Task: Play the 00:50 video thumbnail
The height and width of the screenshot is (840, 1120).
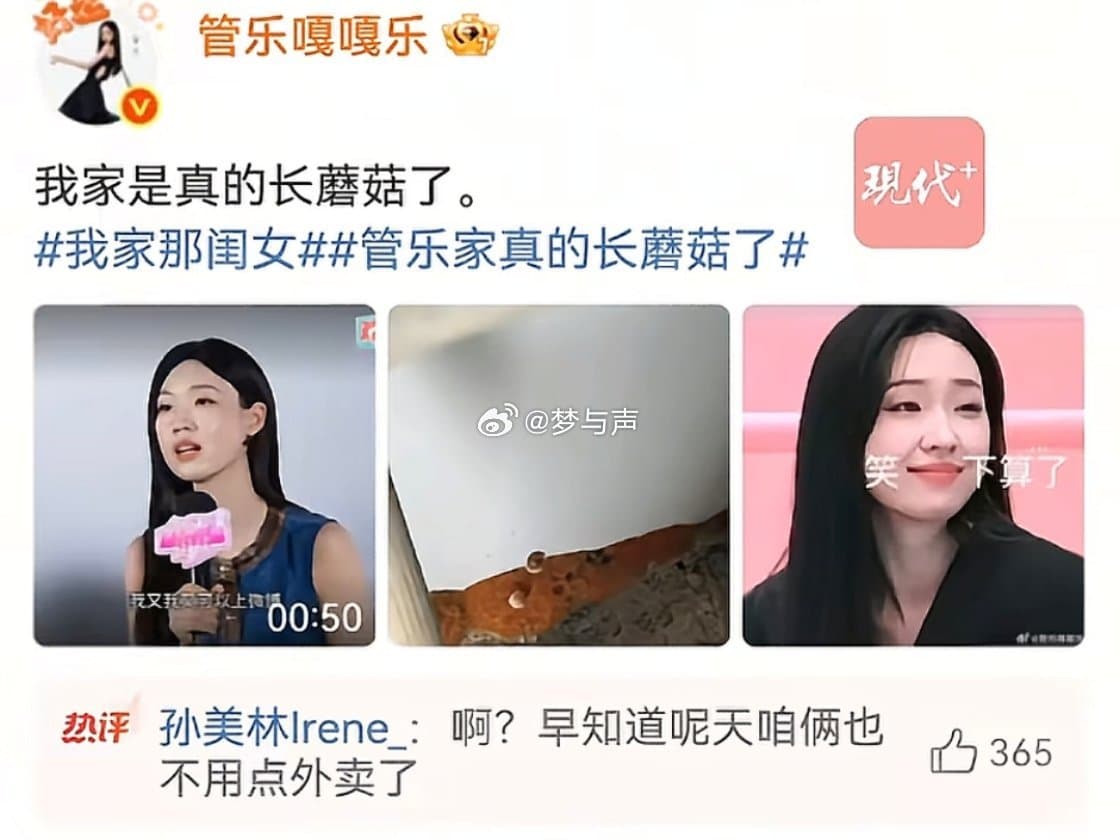Action: pyautogui.click(x=204, y=475)
